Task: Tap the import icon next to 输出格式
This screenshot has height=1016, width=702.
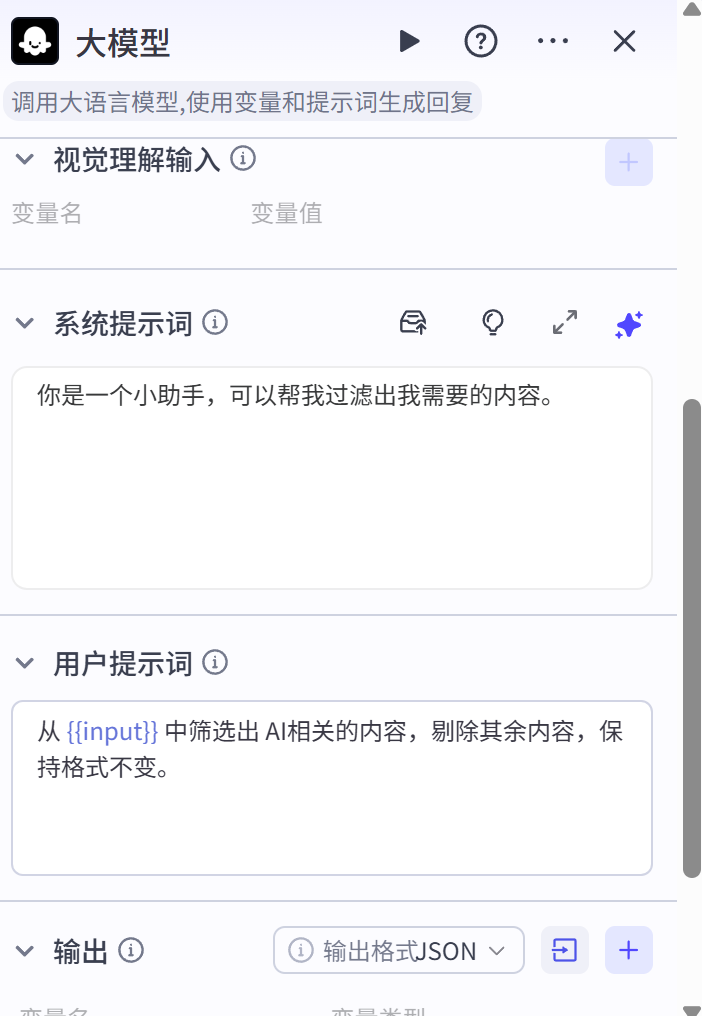Action: coord(565,950)
